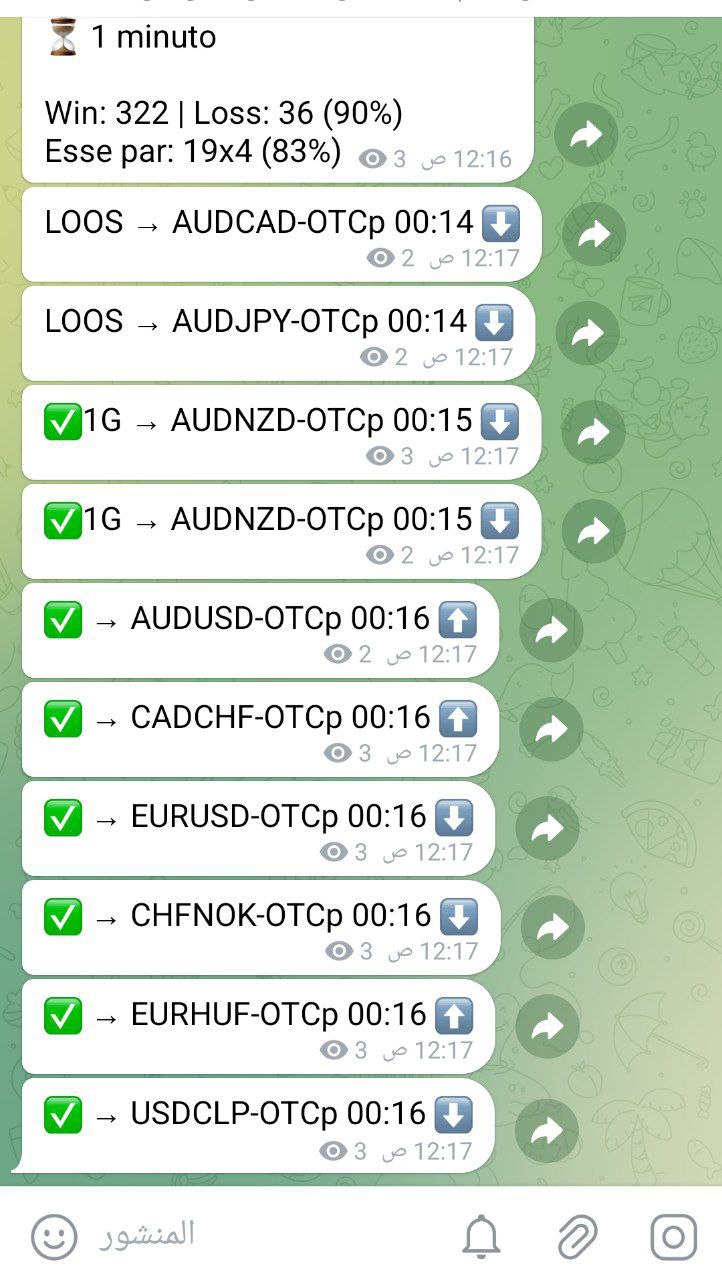Share the AUDUSD-OTCp 00:16 message
The height and width of the screenshot is (1280, 722).
click(552, 631)
